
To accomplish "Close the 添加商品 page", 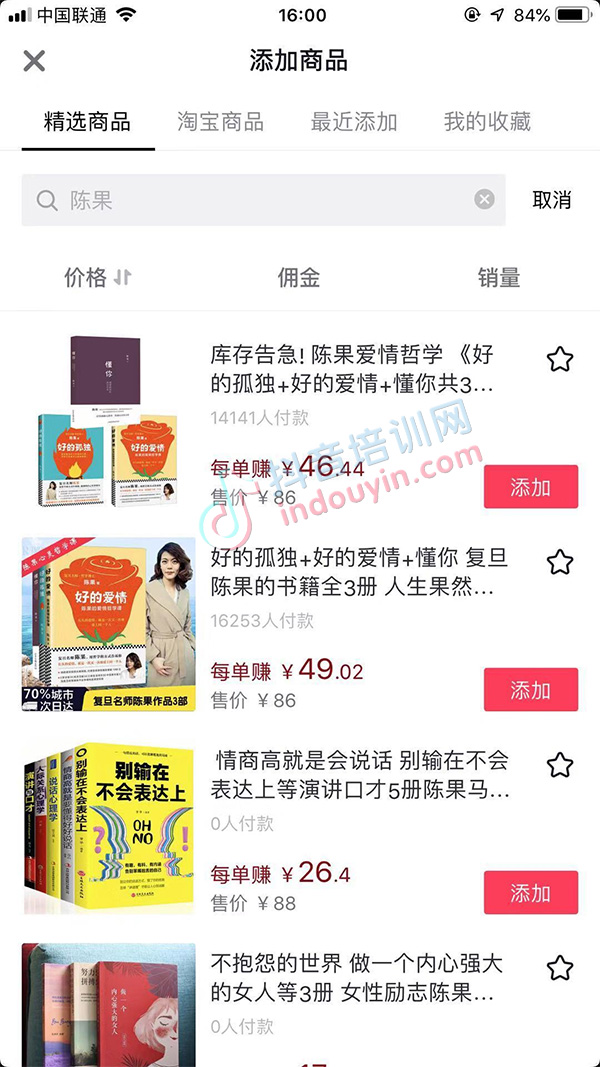I will 34,61.
